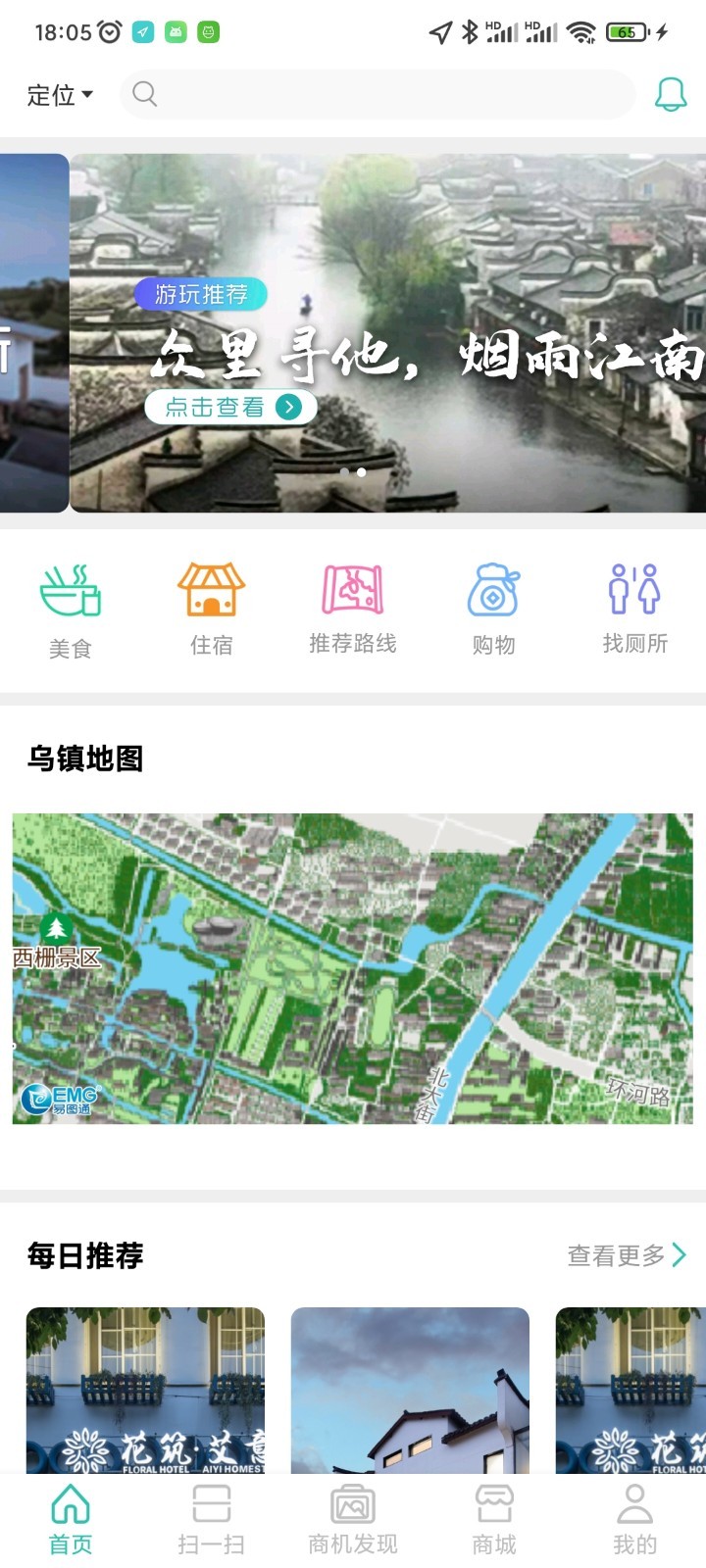The image size is (706, 1568).
Task: Expand the 定位 location dropdown
Action: point(61,95)
